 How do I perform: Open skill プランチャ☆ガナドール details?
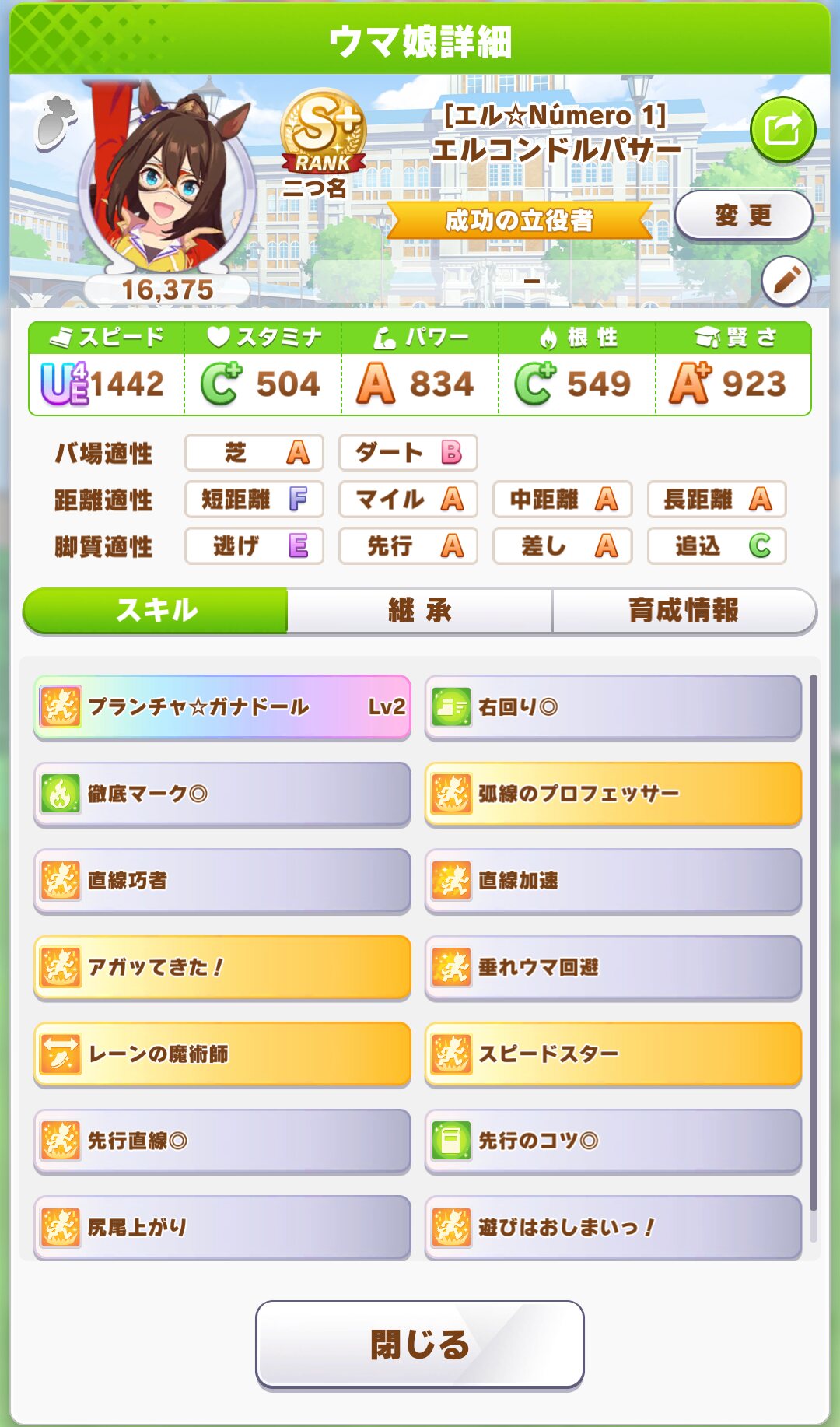coord(222,706)
